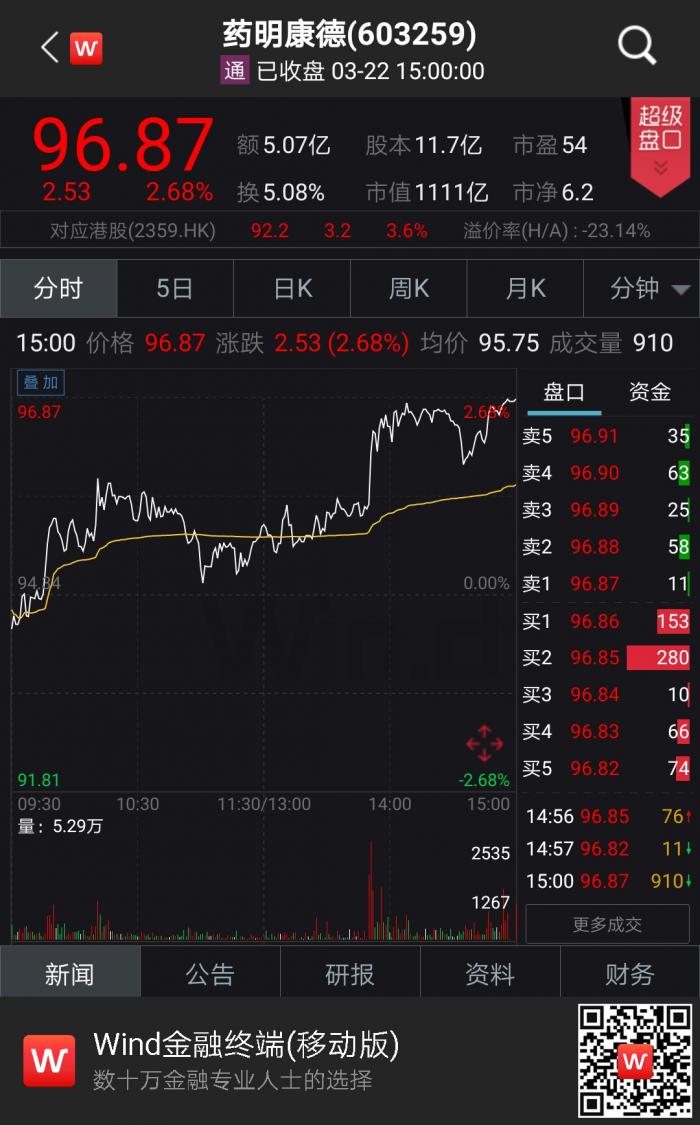Screen dimensions: 700x1125
Task: Open the 研报 tab
Action: click(350, 974)
